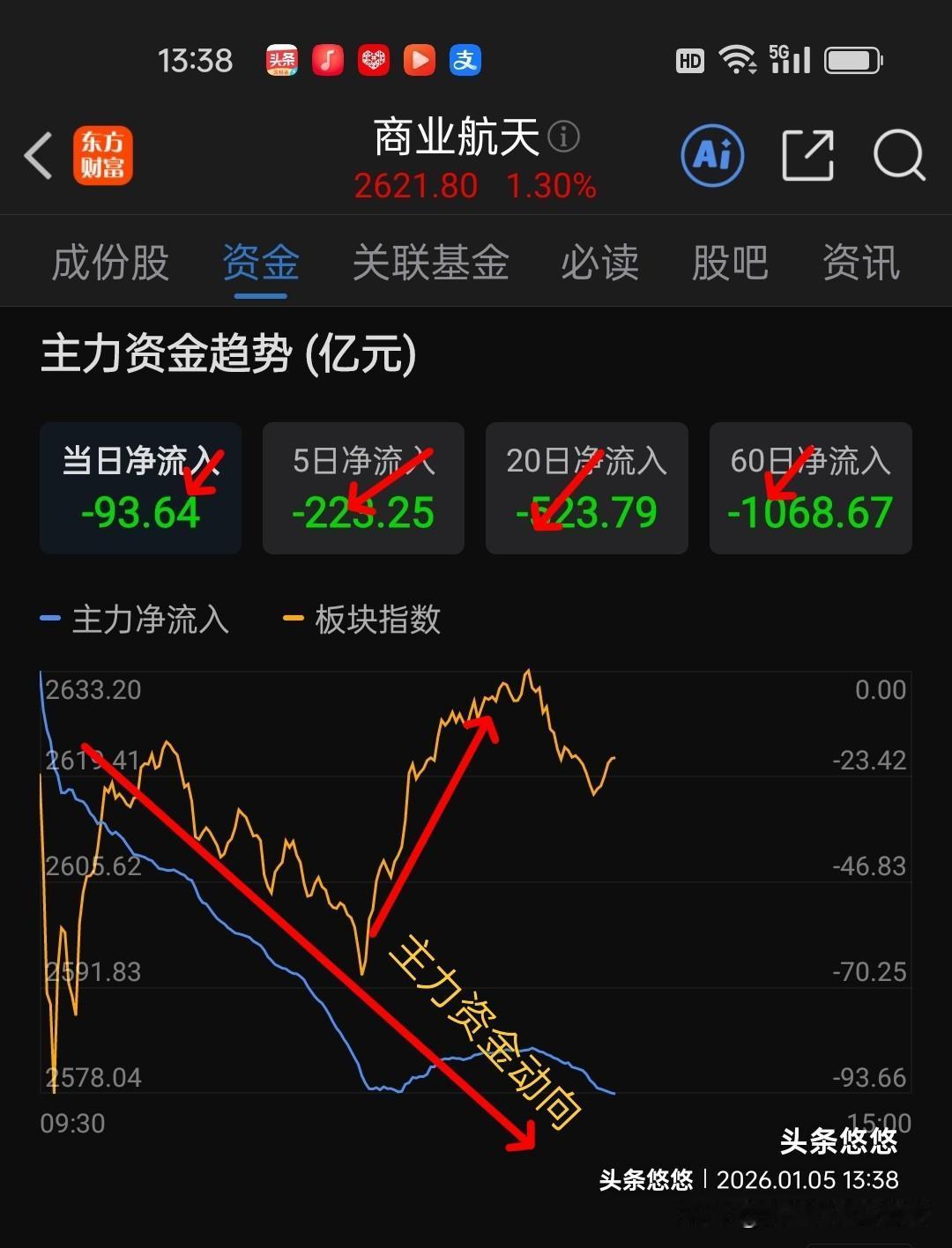Tap the 必读 section label
952x1248 pixels.
[598, 263]
